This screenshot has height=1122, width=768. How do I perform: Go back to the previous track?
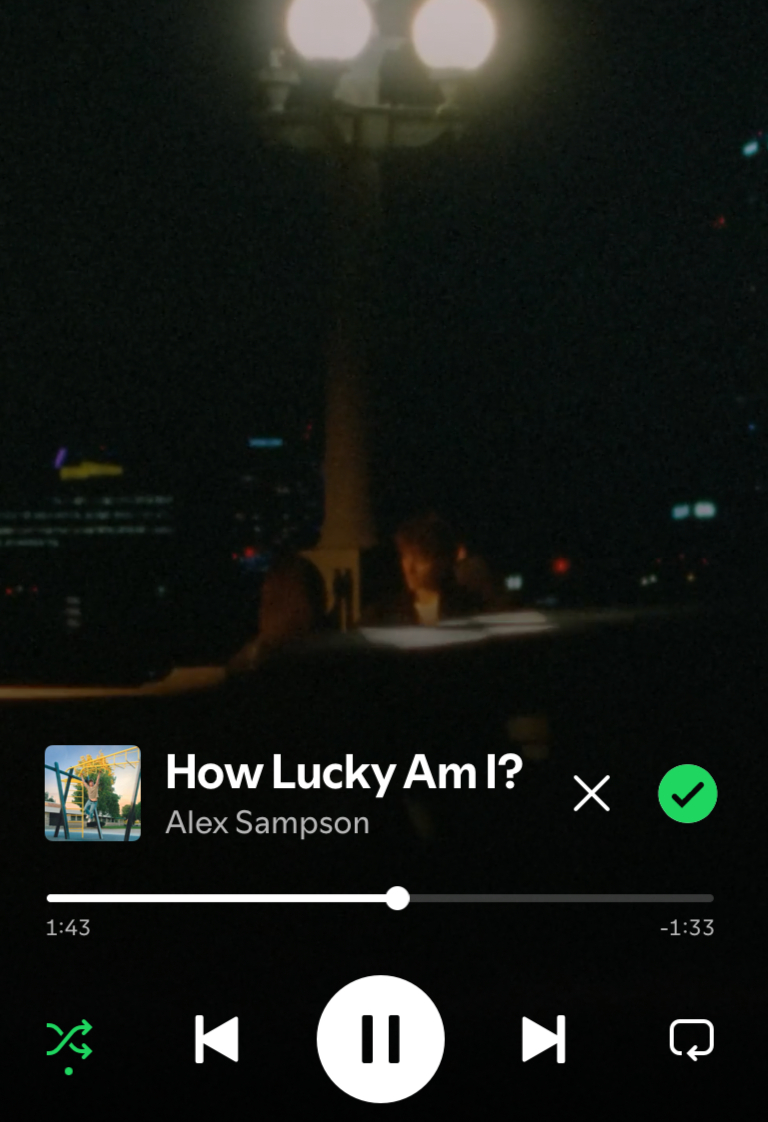(x=217, y=1039)
